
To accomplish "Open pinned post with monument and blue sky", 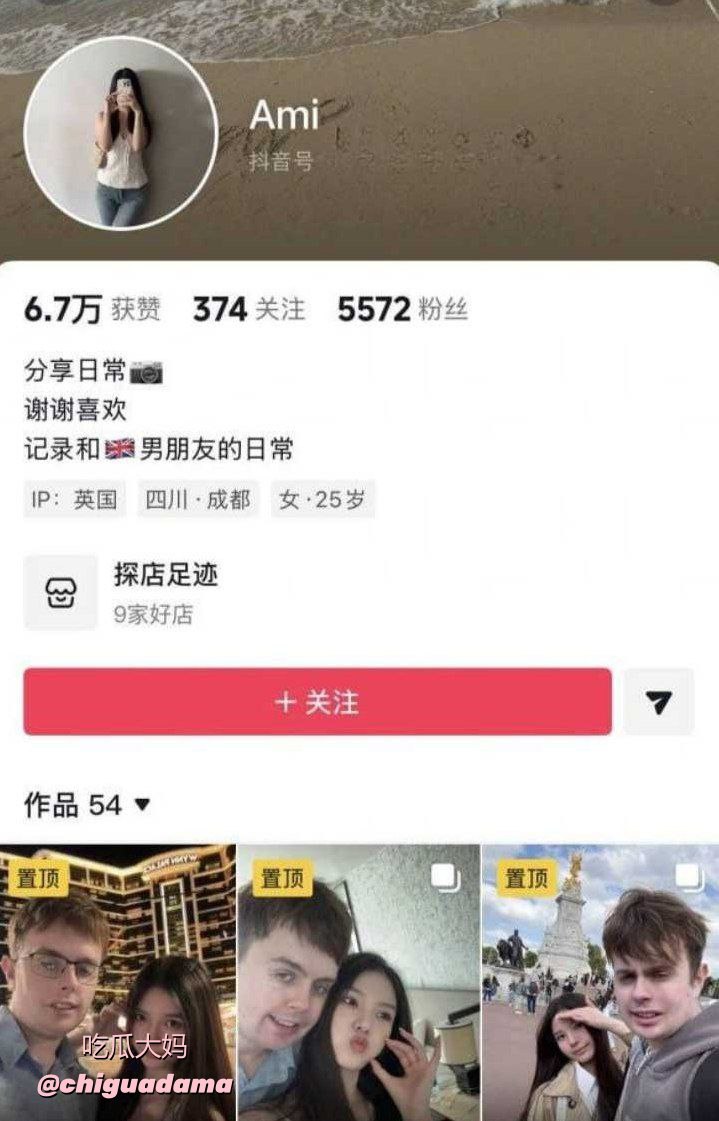I will coord(600,980).
